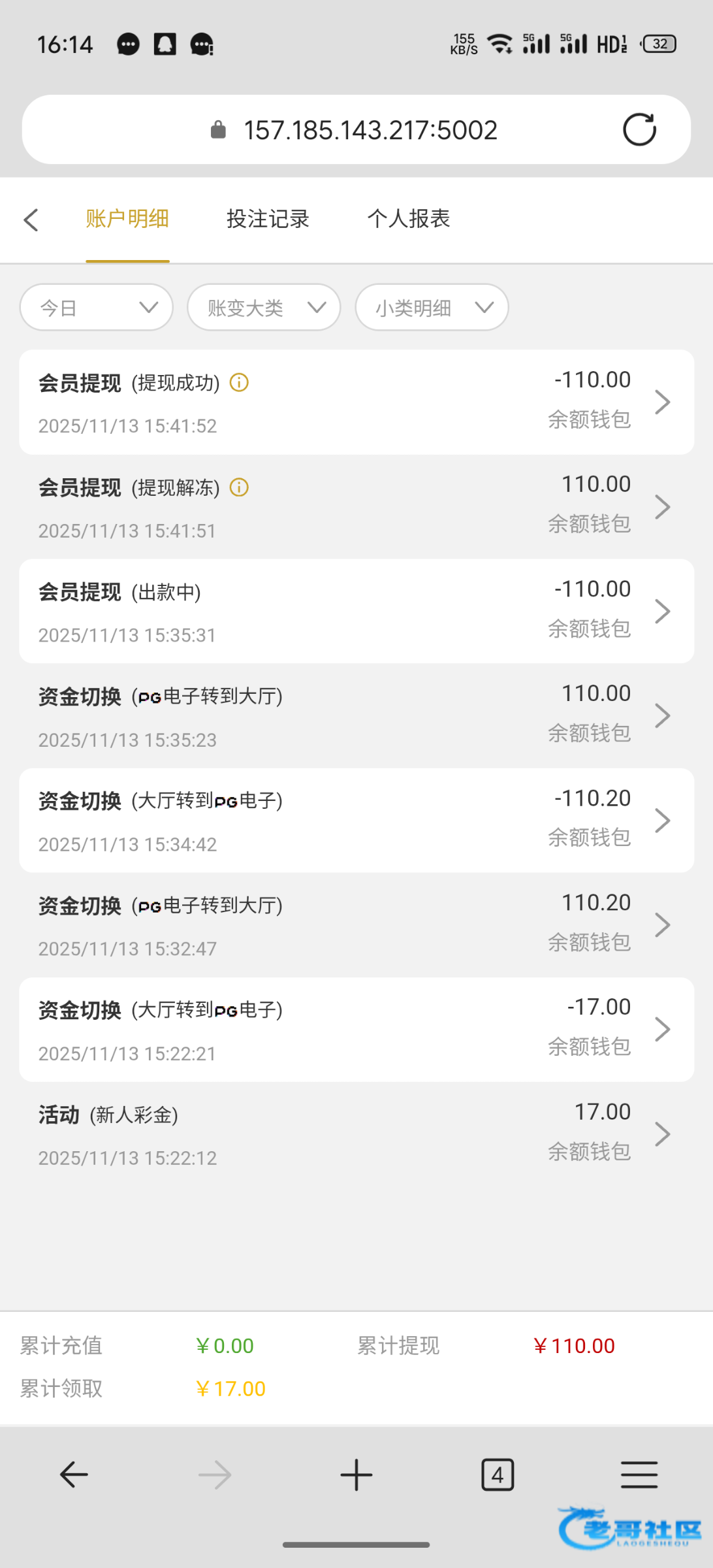This screenshot has height=1568, width=713.
Task: Switch to the 投注记录 tab
Action: (268, 219)
